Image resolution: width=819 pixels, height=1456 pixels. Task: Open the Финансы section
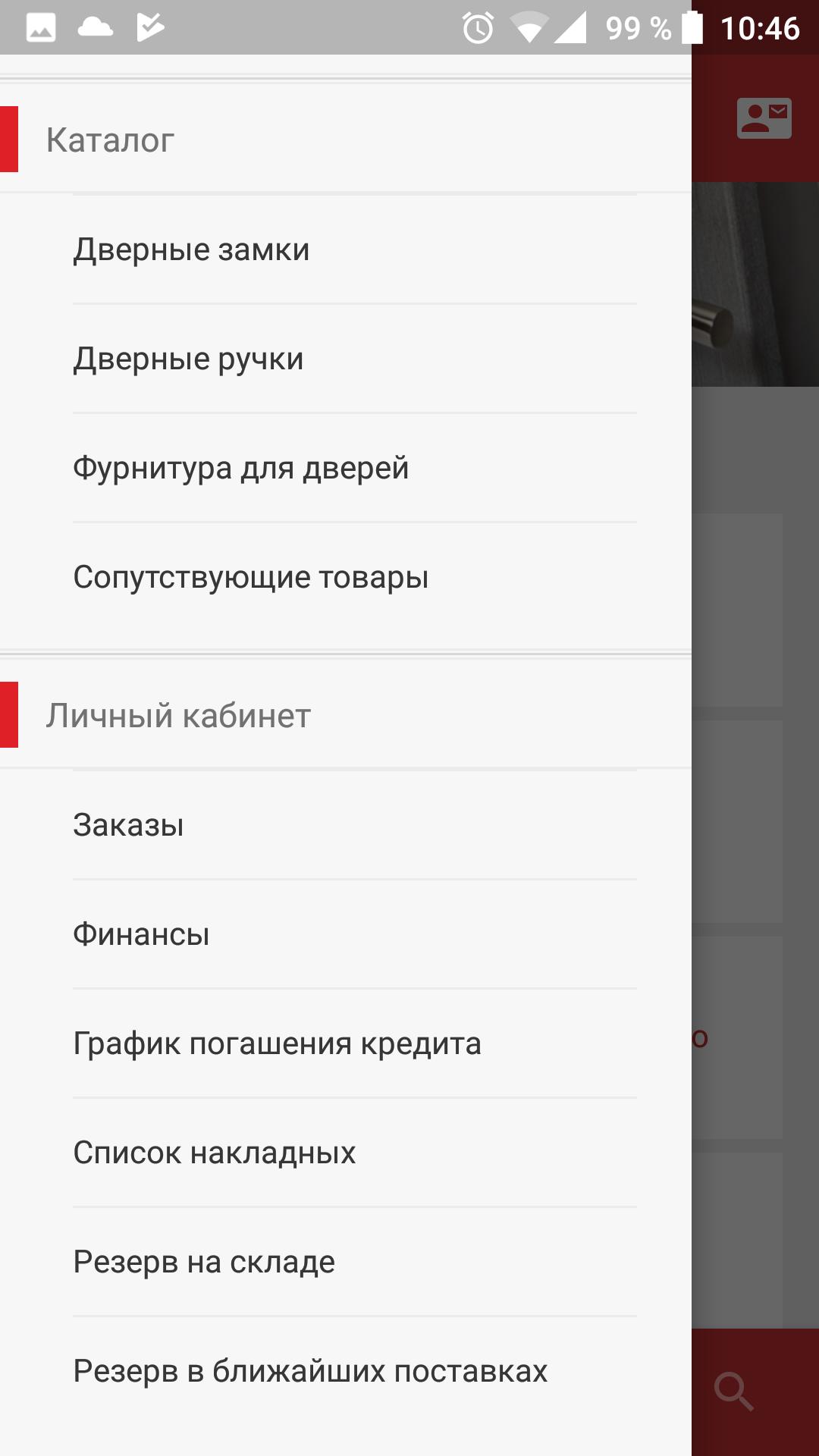point(141,934)
